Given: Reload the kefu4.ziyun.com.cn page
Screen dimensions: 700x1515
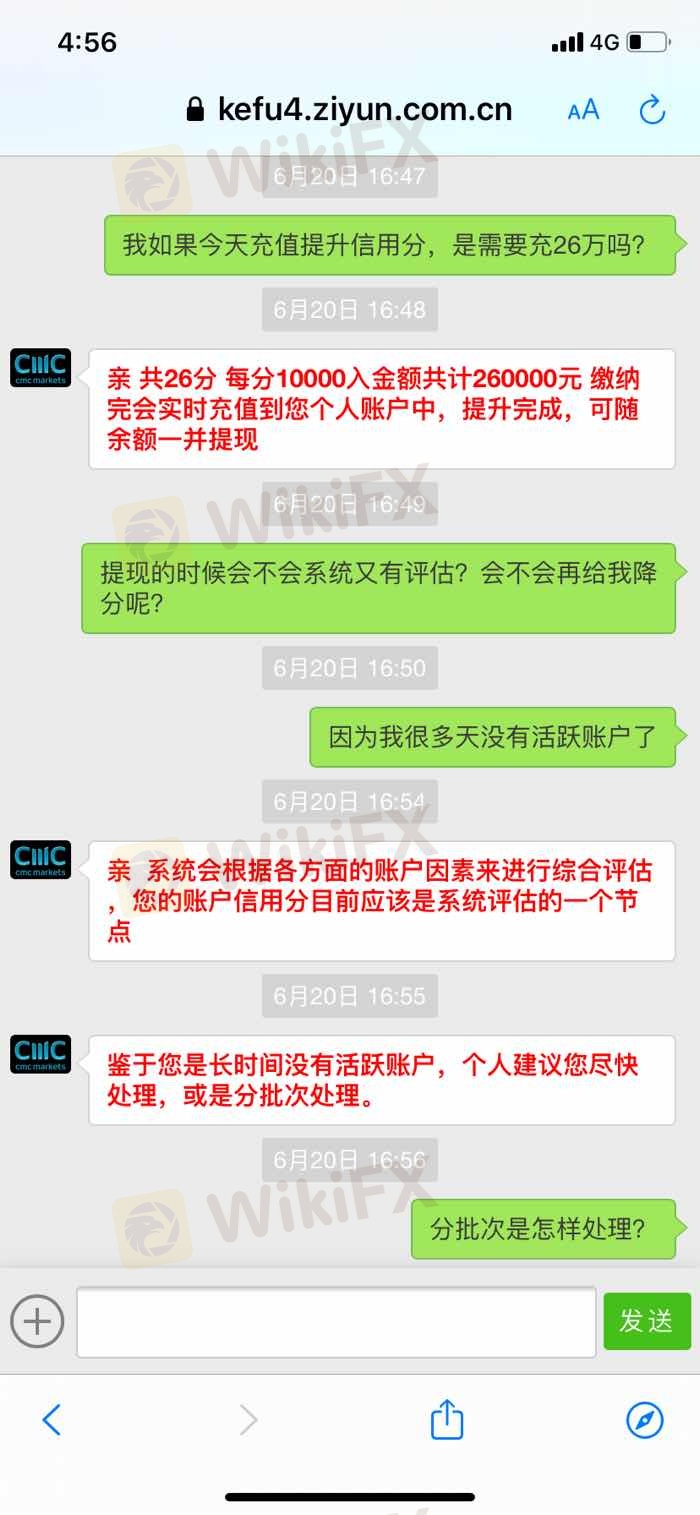Looking at the screenshot, I should (x=652, y=110).
